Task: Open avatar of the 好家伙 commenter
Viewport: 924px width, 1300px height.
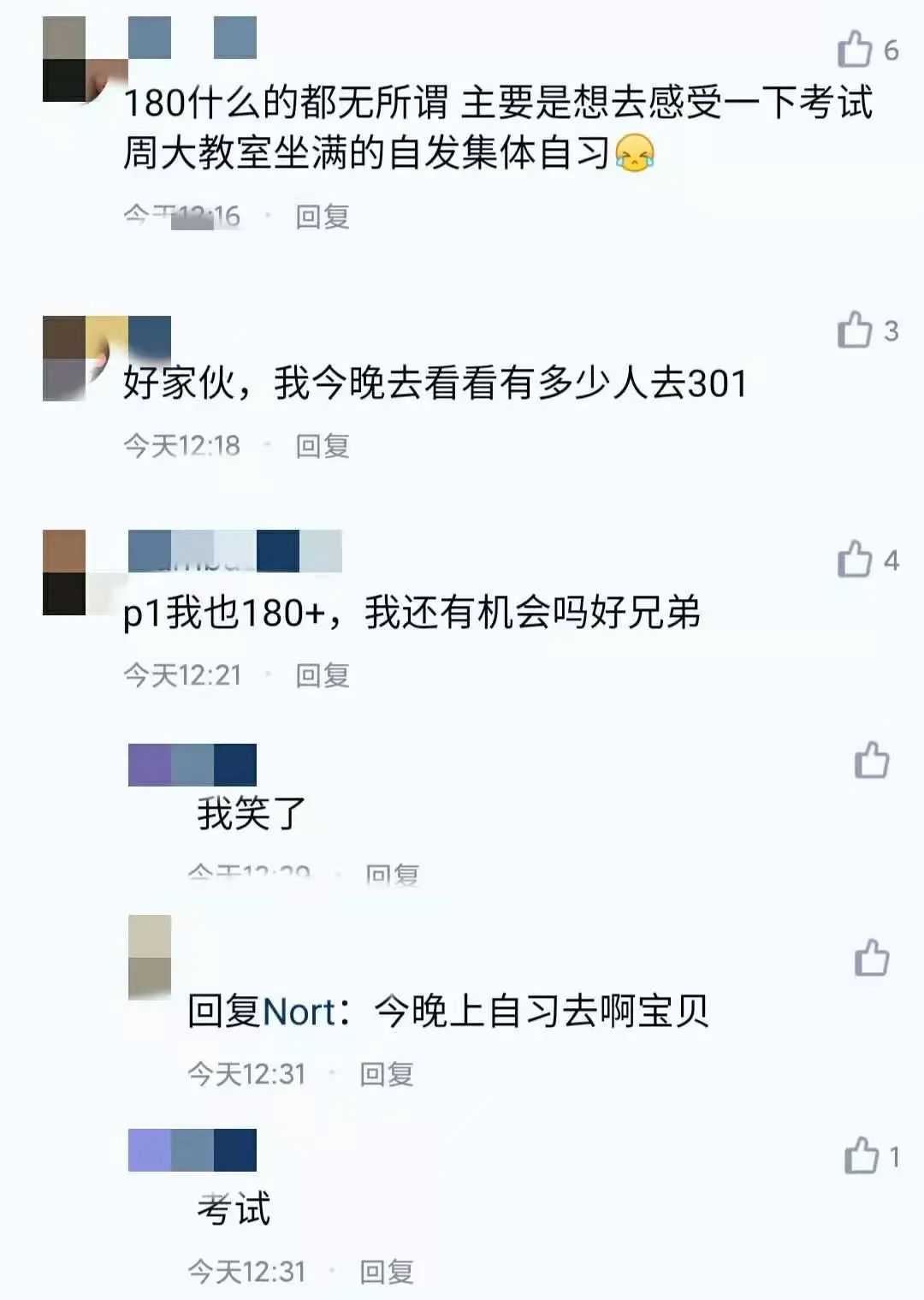Action: (74, 359)
